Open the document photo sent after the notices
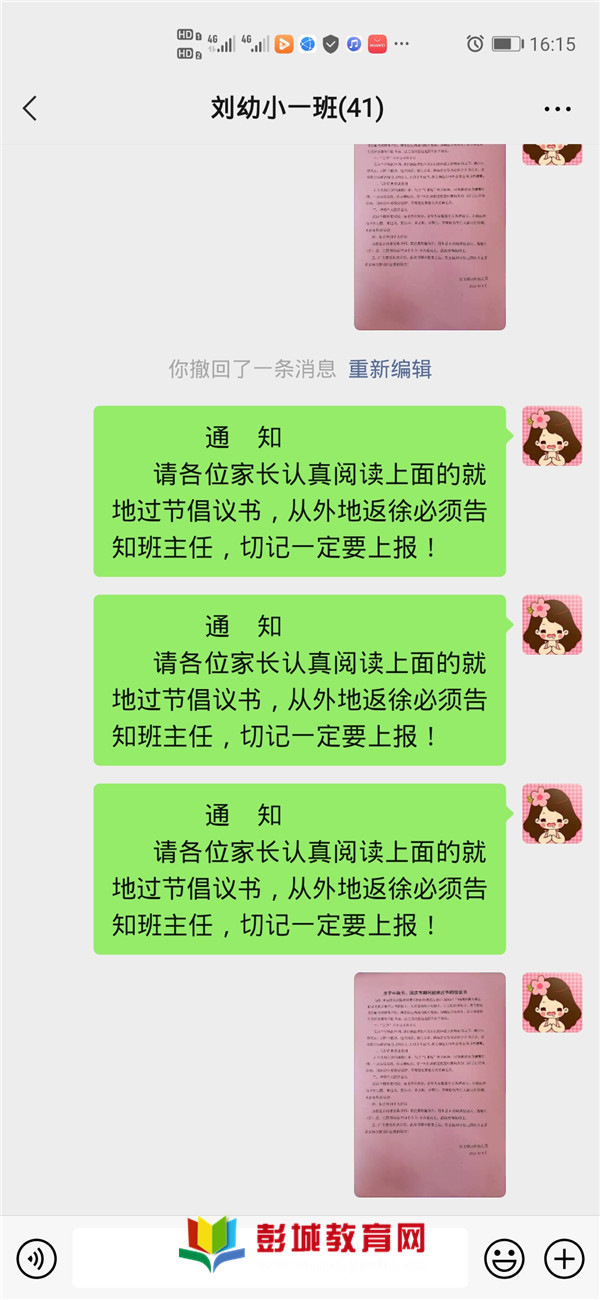600x1300 pixels. click(429, 1084)
